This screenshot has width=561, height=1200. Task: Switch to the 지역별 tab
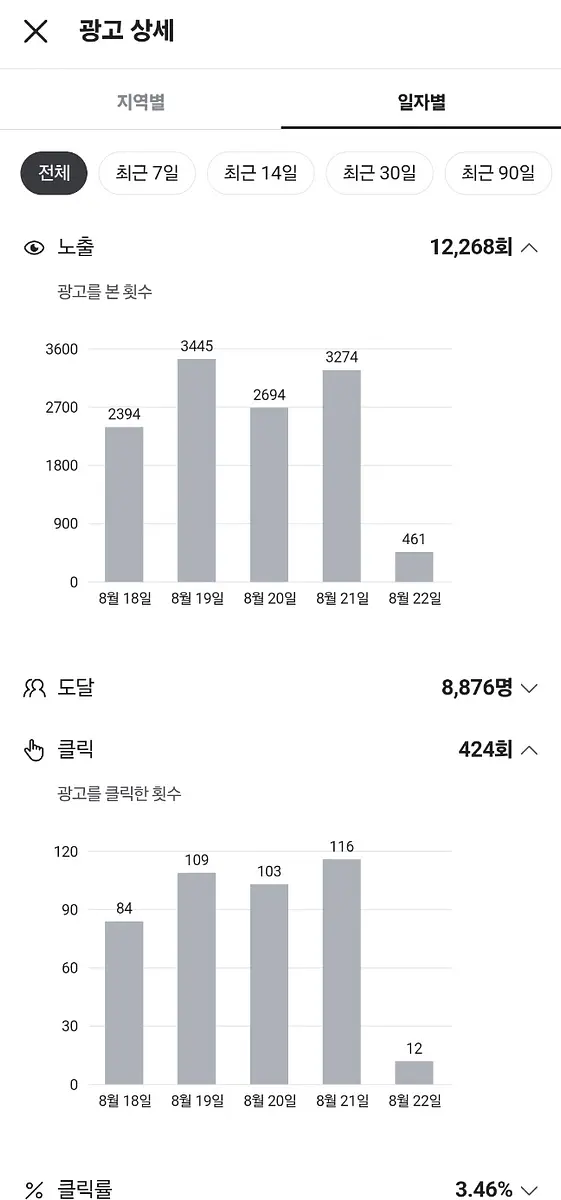140,101
